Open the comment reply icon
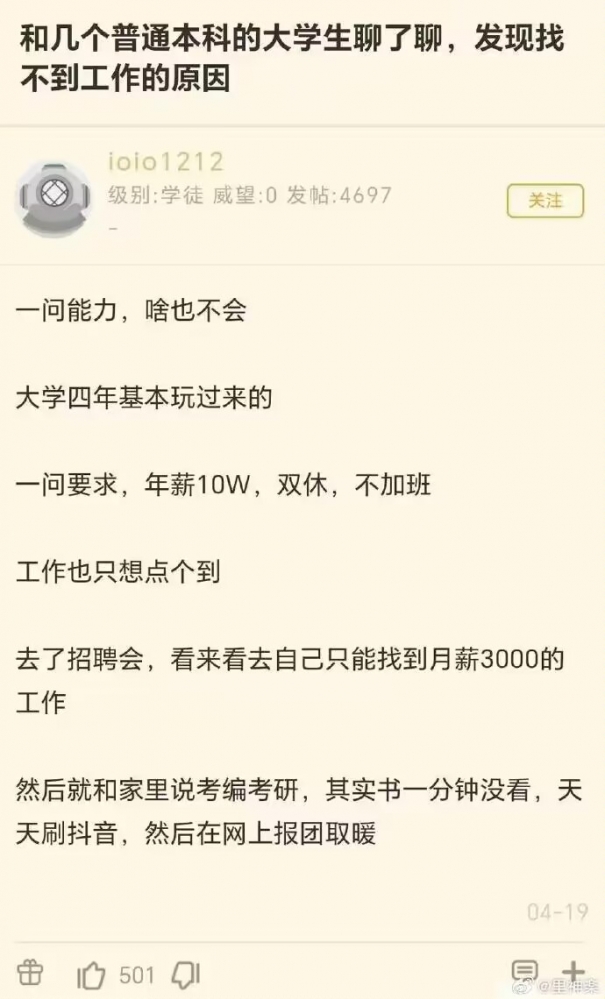 tap(525, 972)
